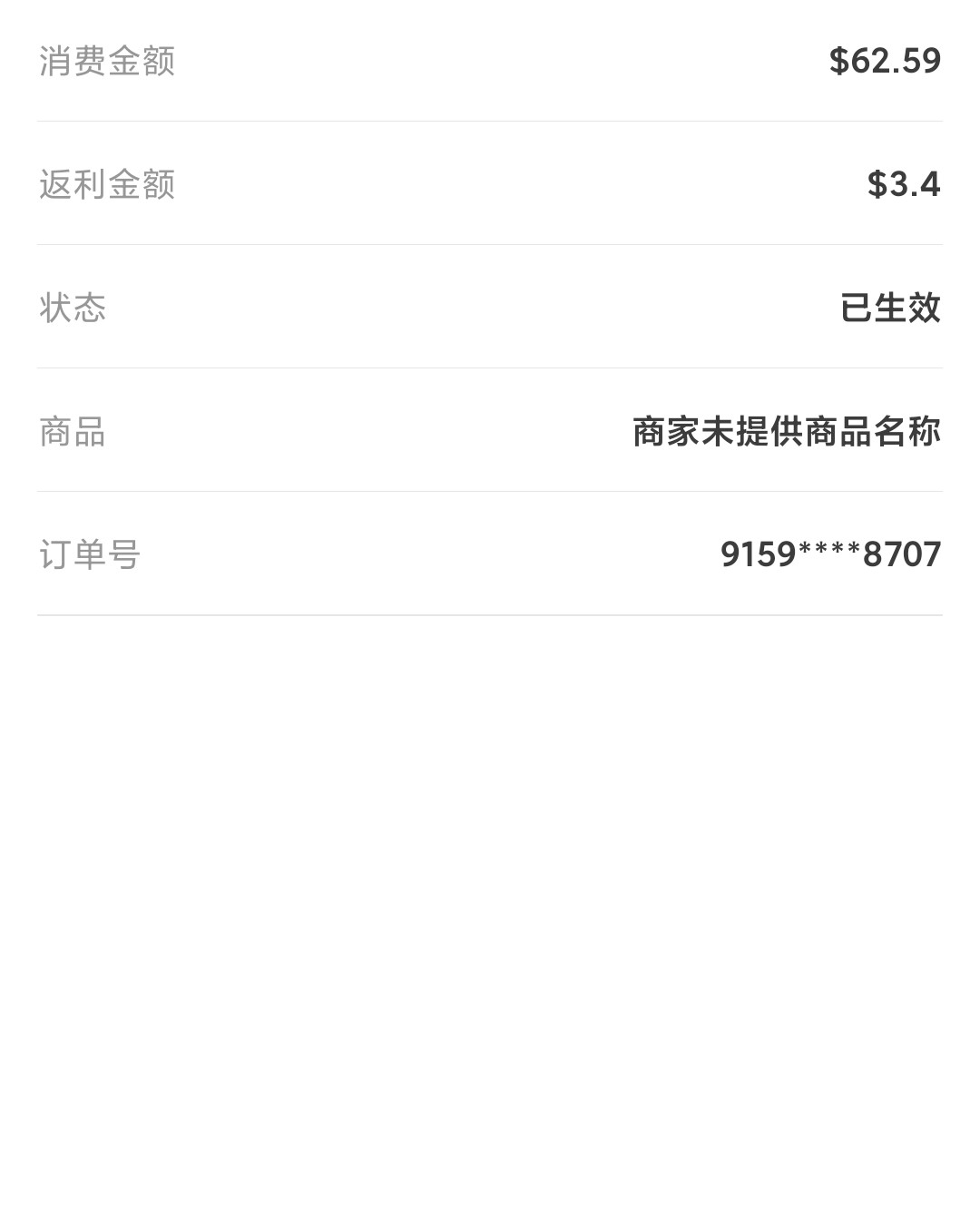Click the blank area below the order details

[x=490, y=907]
